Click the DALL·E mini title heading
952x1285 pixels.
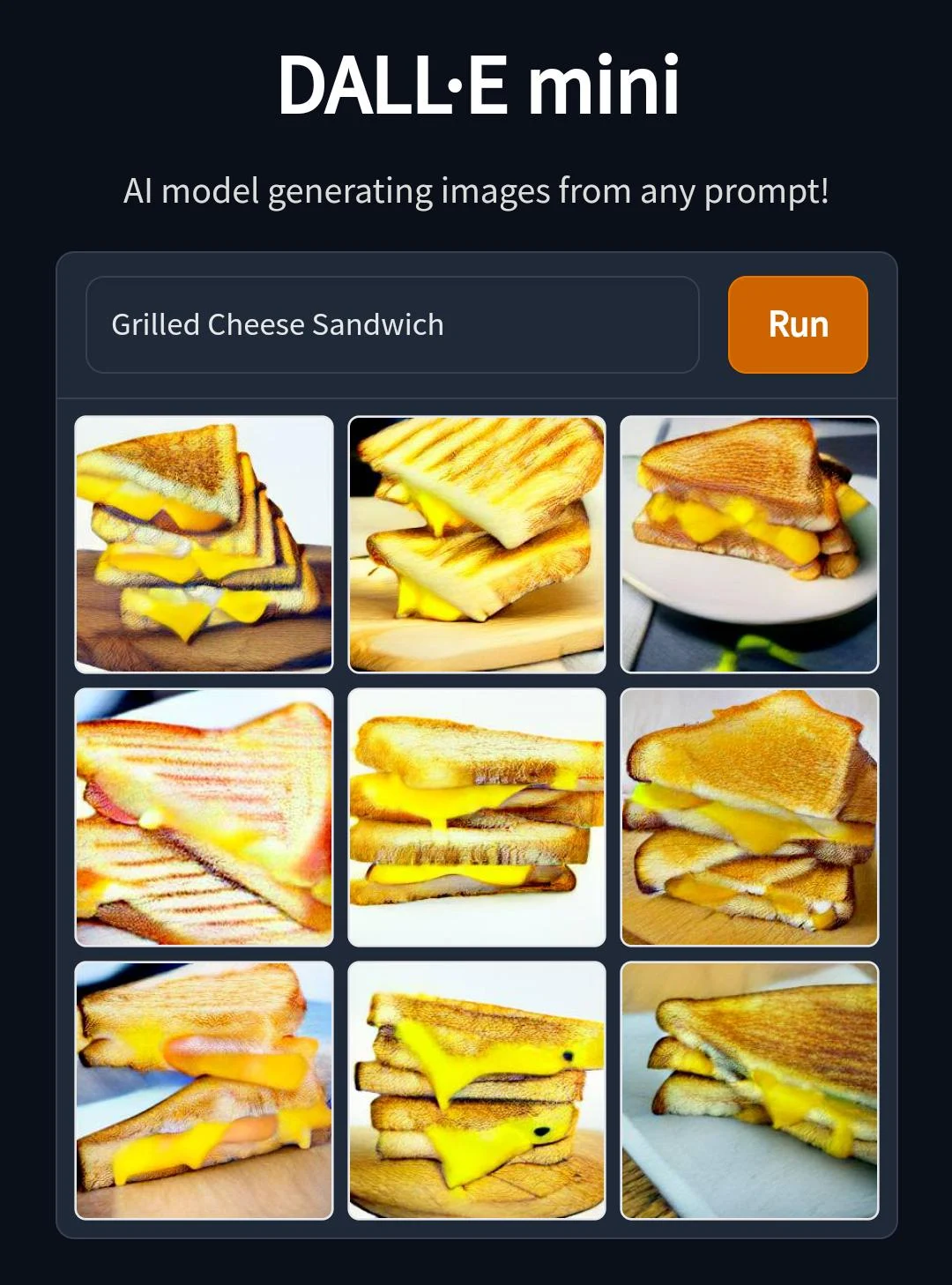coord(476,85)
